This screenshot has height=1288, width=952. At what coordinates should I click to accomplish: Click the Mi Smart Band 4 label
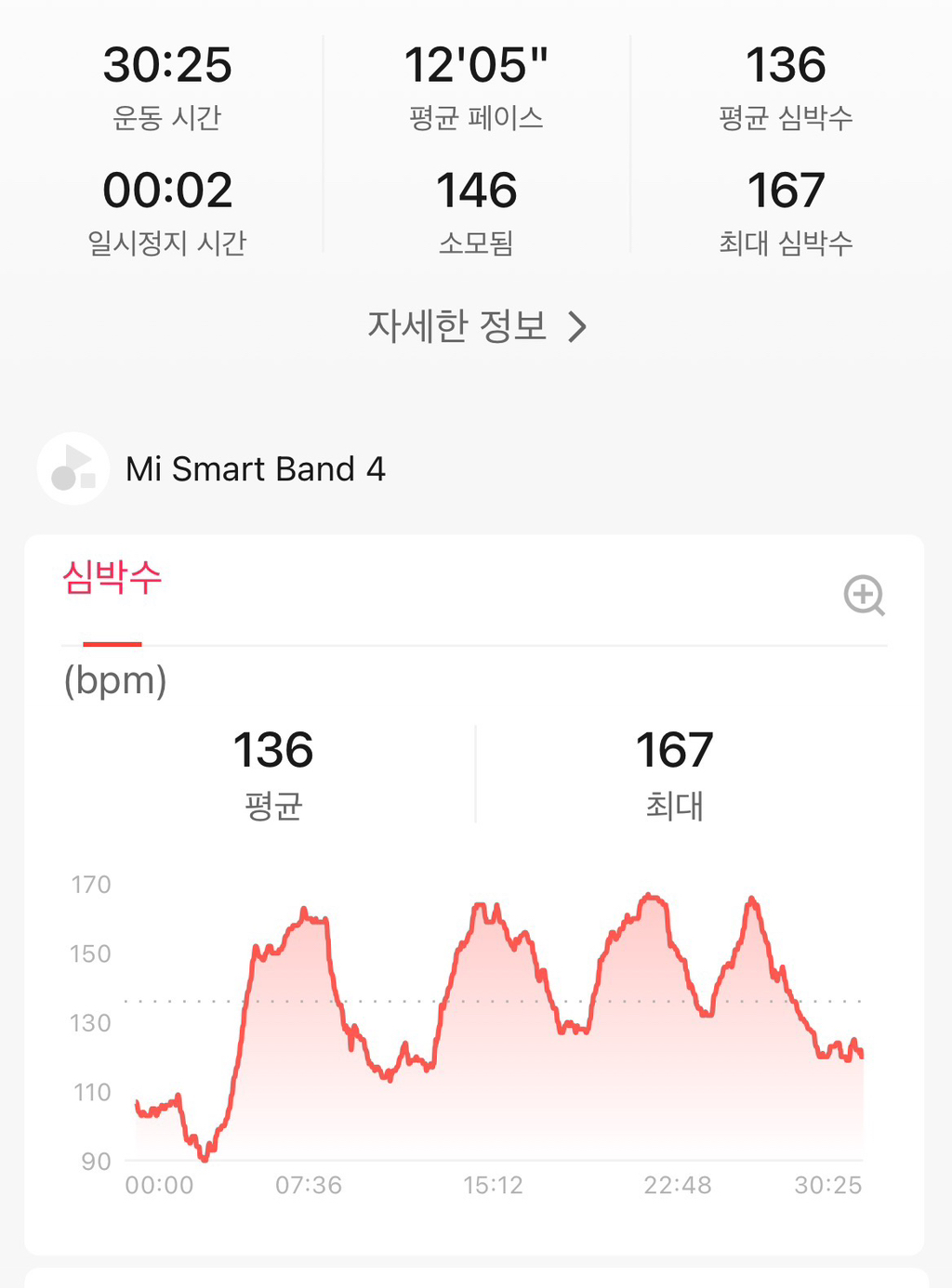point(255,468)
